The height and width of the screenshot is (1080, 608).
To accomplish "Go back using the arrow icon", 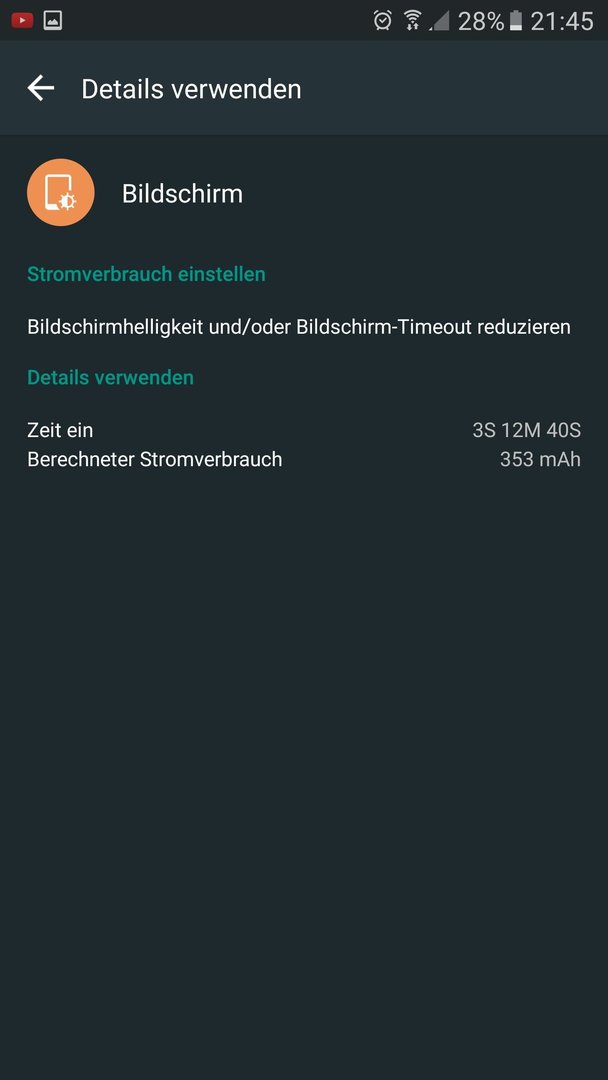I will (x=41, y=89).
